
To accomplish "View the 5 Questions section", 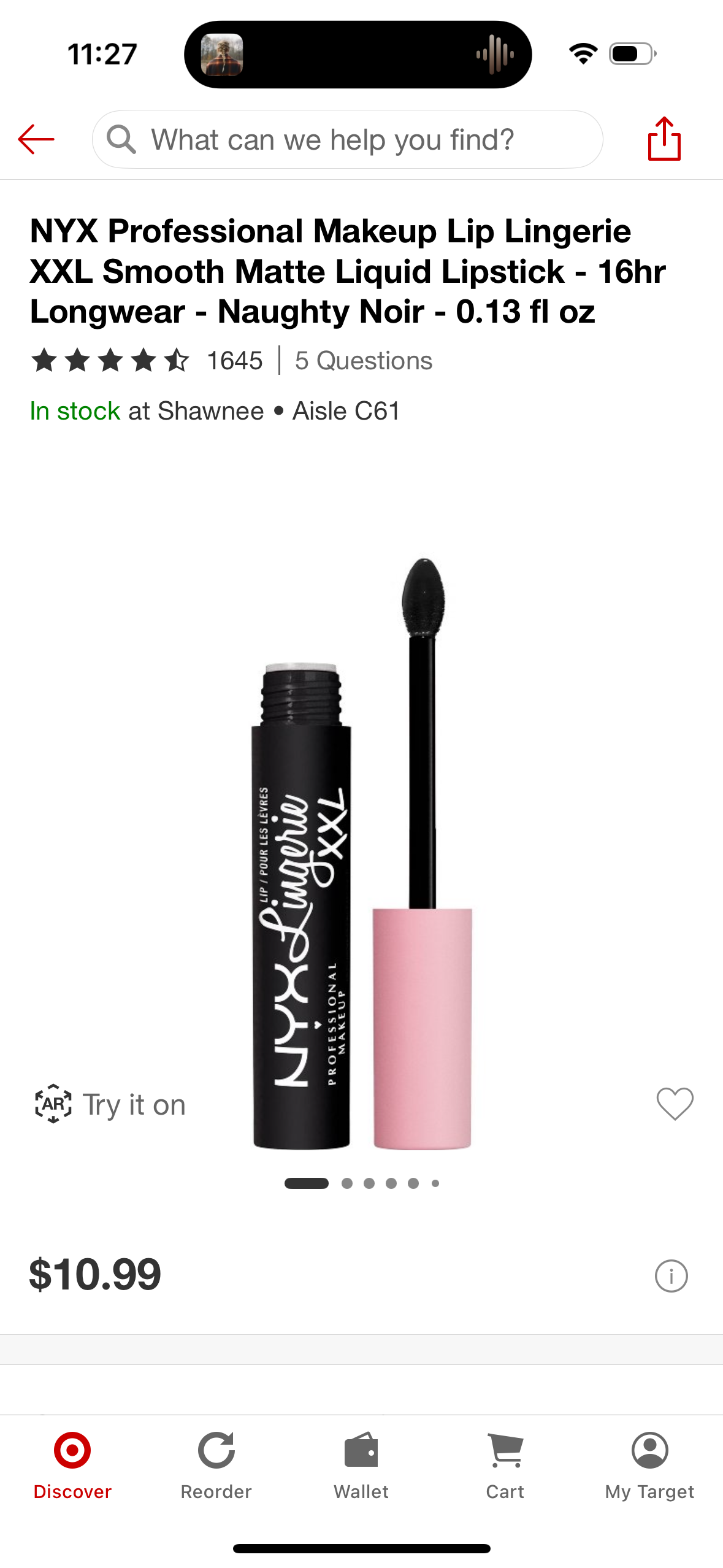I will [x=363, y=361].
